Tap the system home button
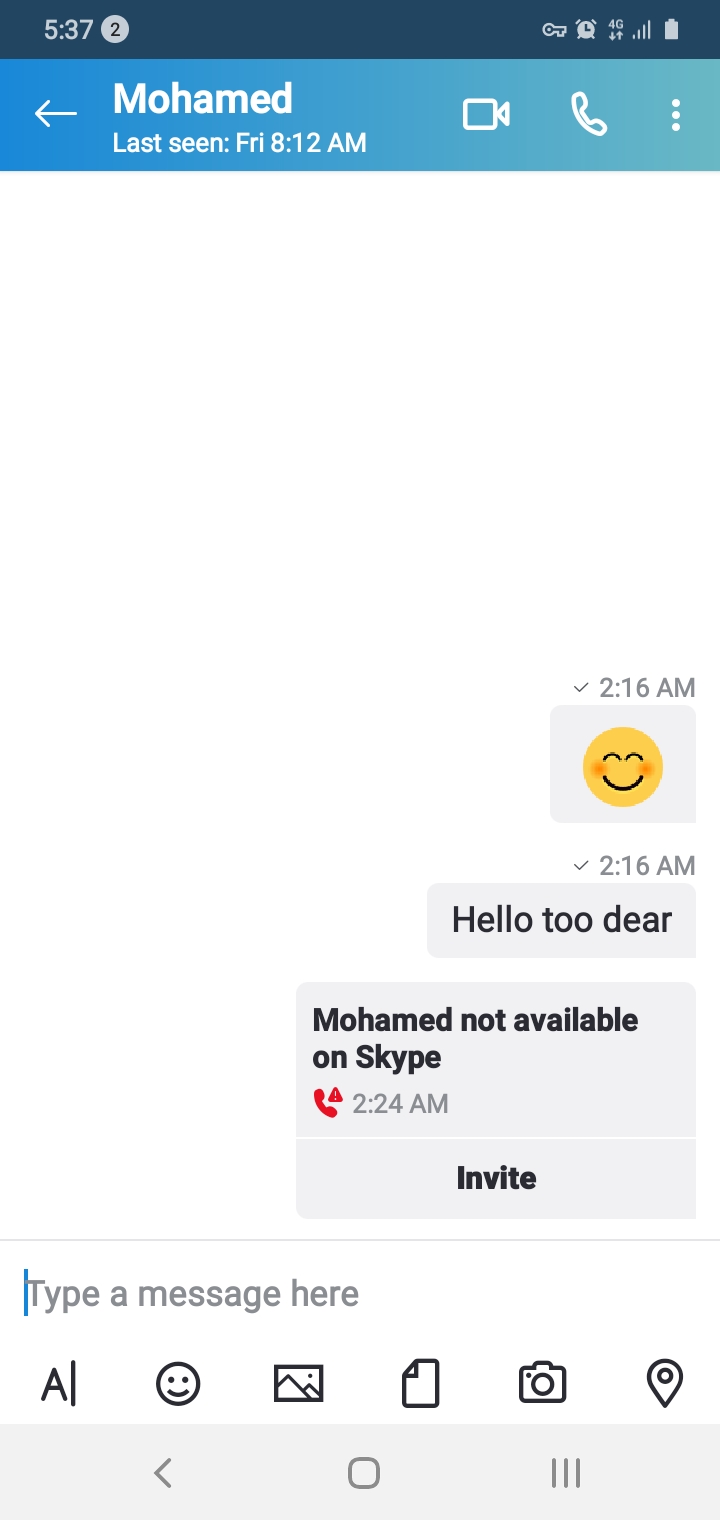The width and height of the screenshot is (720, 1520). click(363, 1472)
